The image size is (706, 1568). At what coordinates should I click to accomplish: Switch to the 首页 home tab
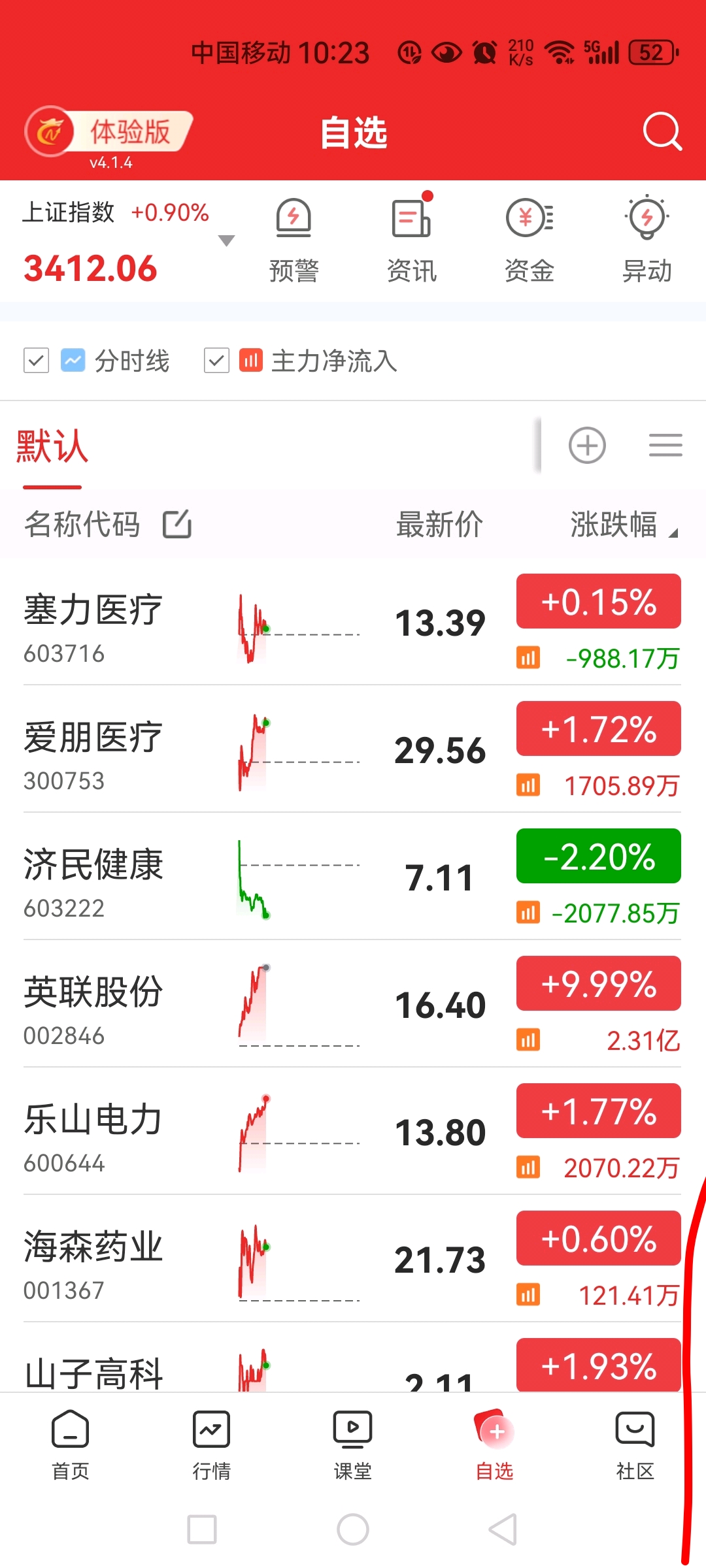coord(71,1445)
